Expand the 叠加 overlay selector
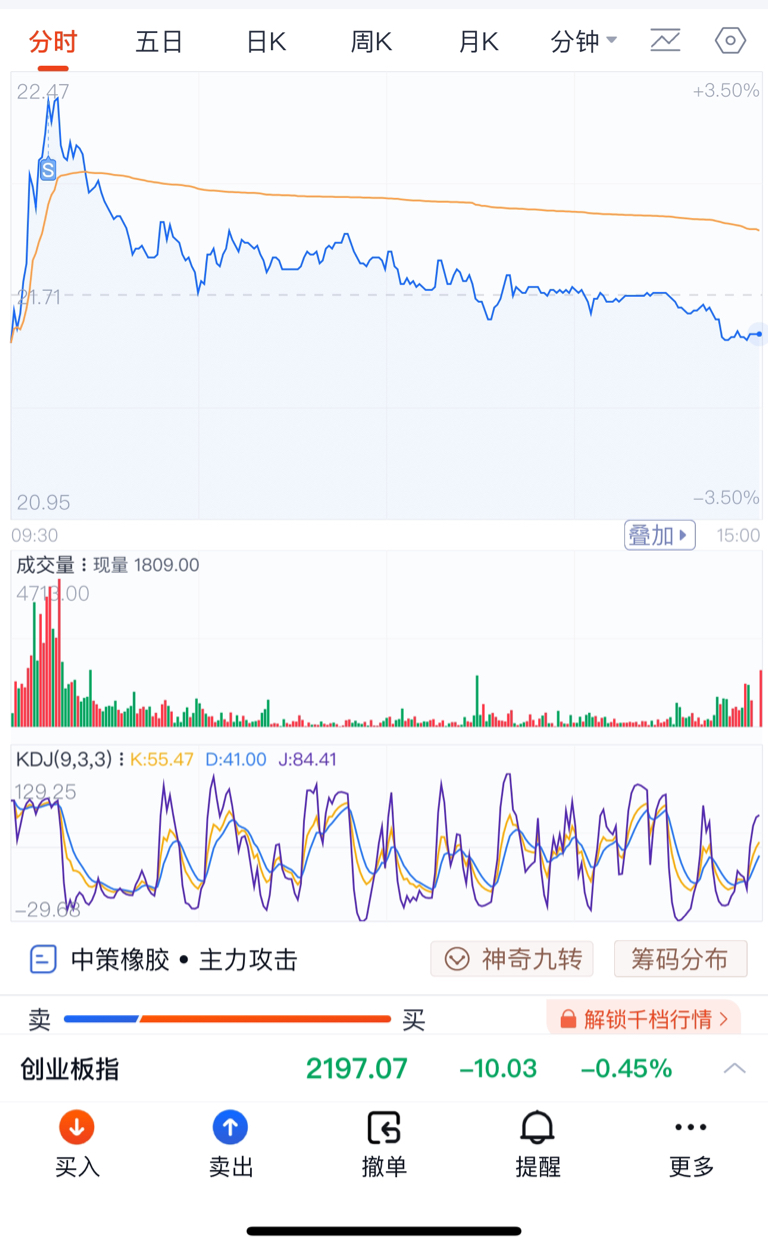 tap(659, 535)
